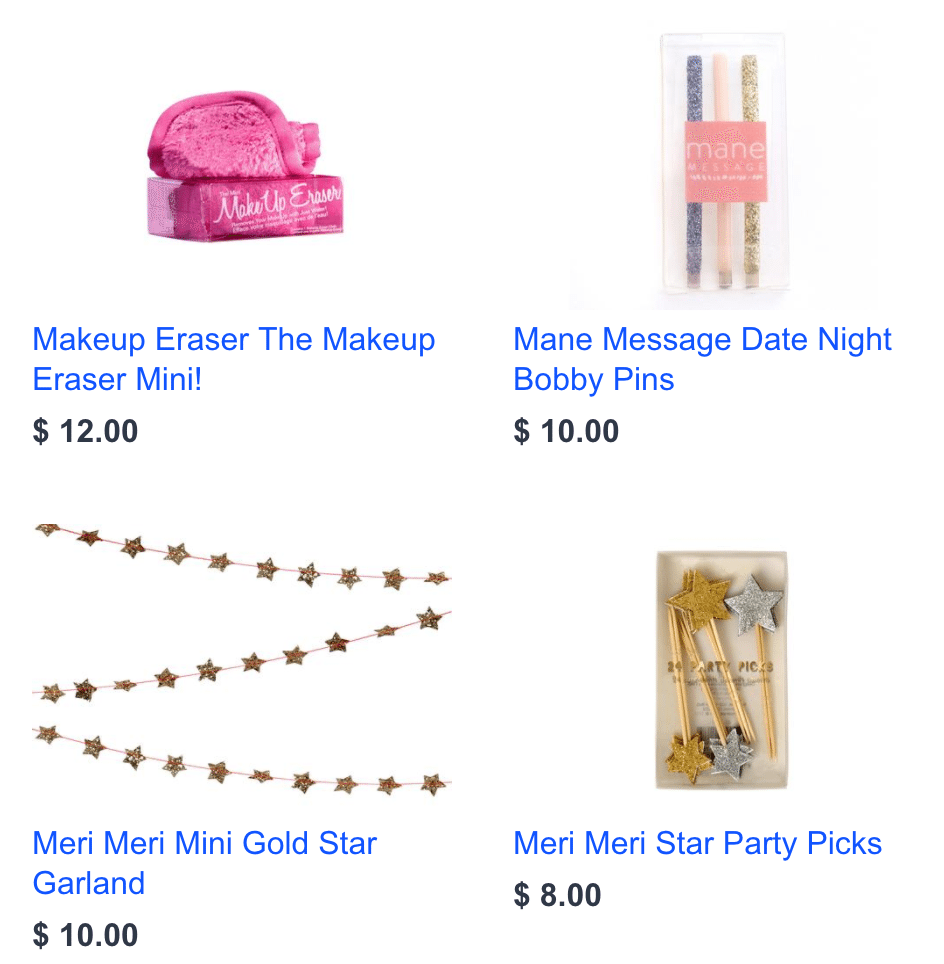Open Mane Message Date Night Bobby Pins link
Viewport: 944px width, 964px height.
click(x=702, y=359)
